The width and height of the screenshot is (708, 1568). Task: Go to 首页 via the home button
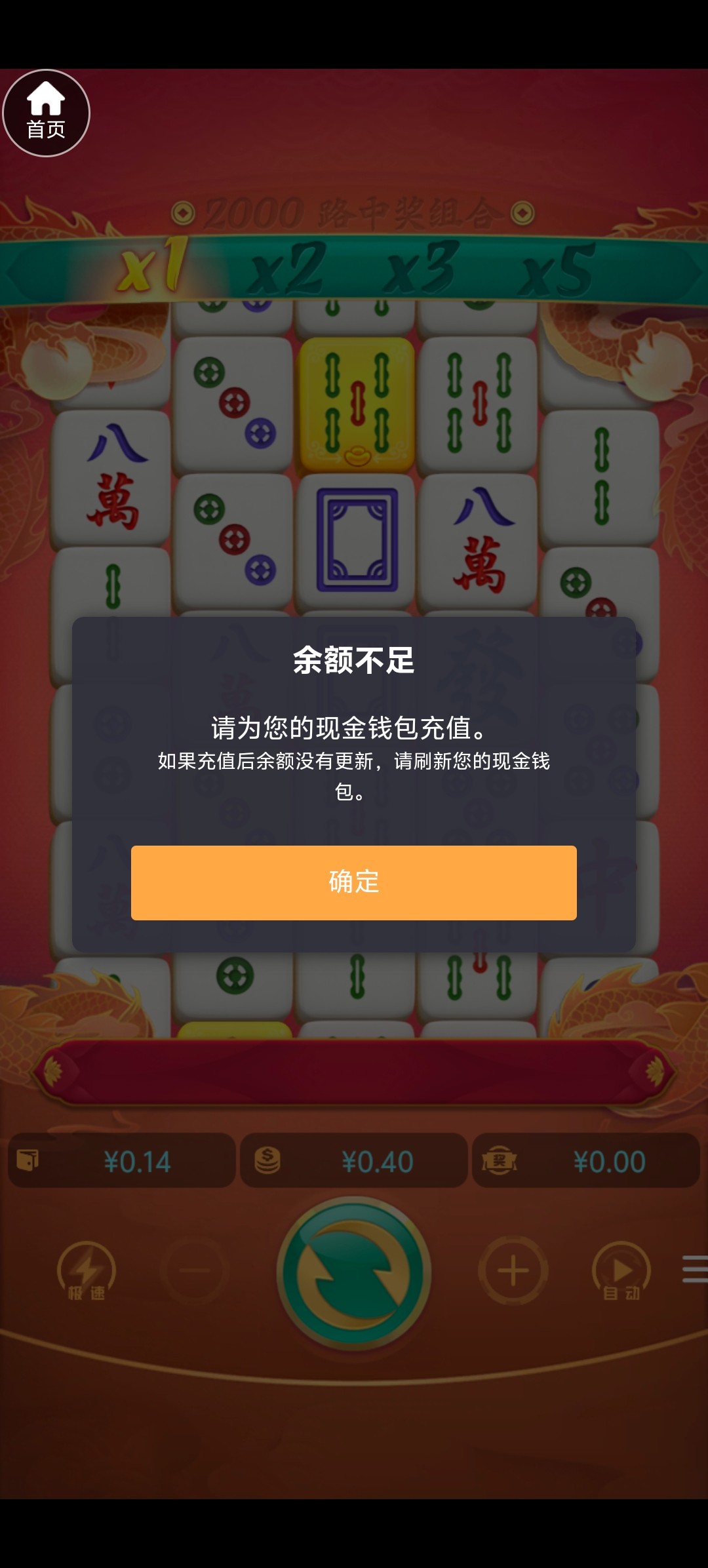[46, 113]
